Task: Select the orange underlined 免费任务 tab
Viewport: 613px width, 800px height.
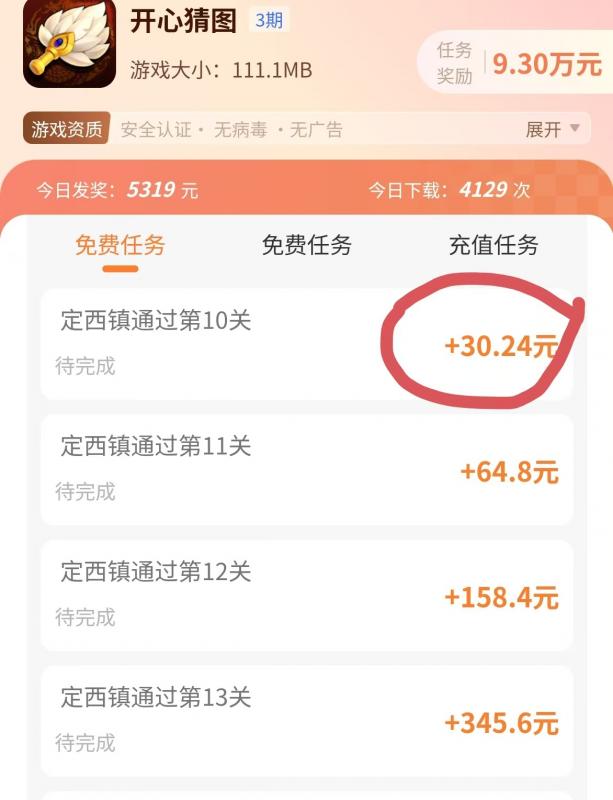Action: point(120,245)
